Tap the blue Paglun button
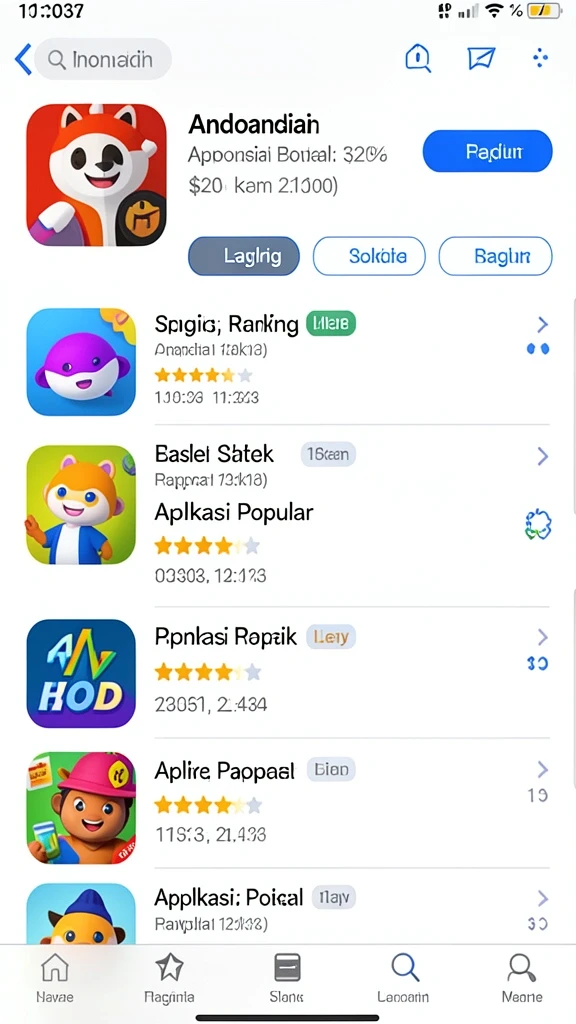 point(487,151)
